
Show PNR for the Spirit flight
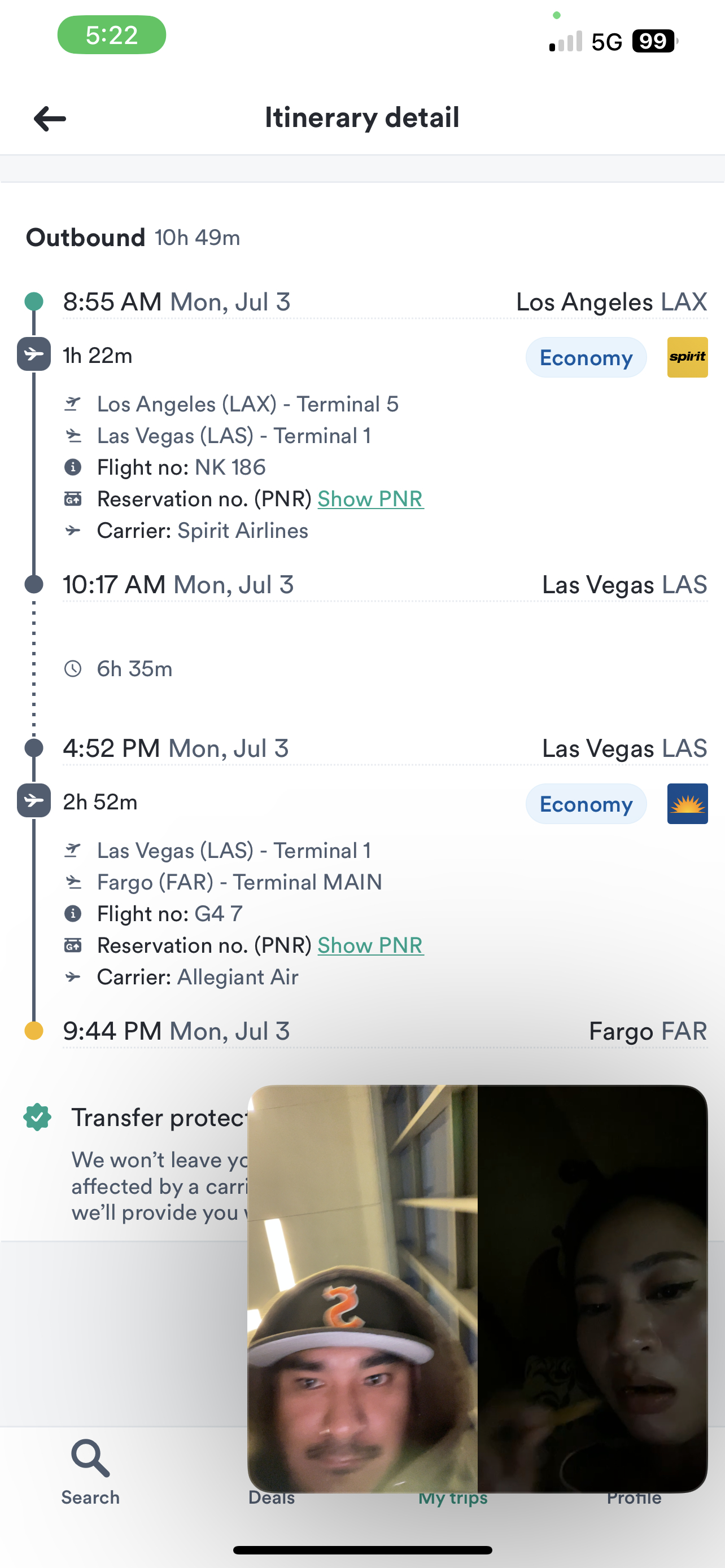pos(370,498)
